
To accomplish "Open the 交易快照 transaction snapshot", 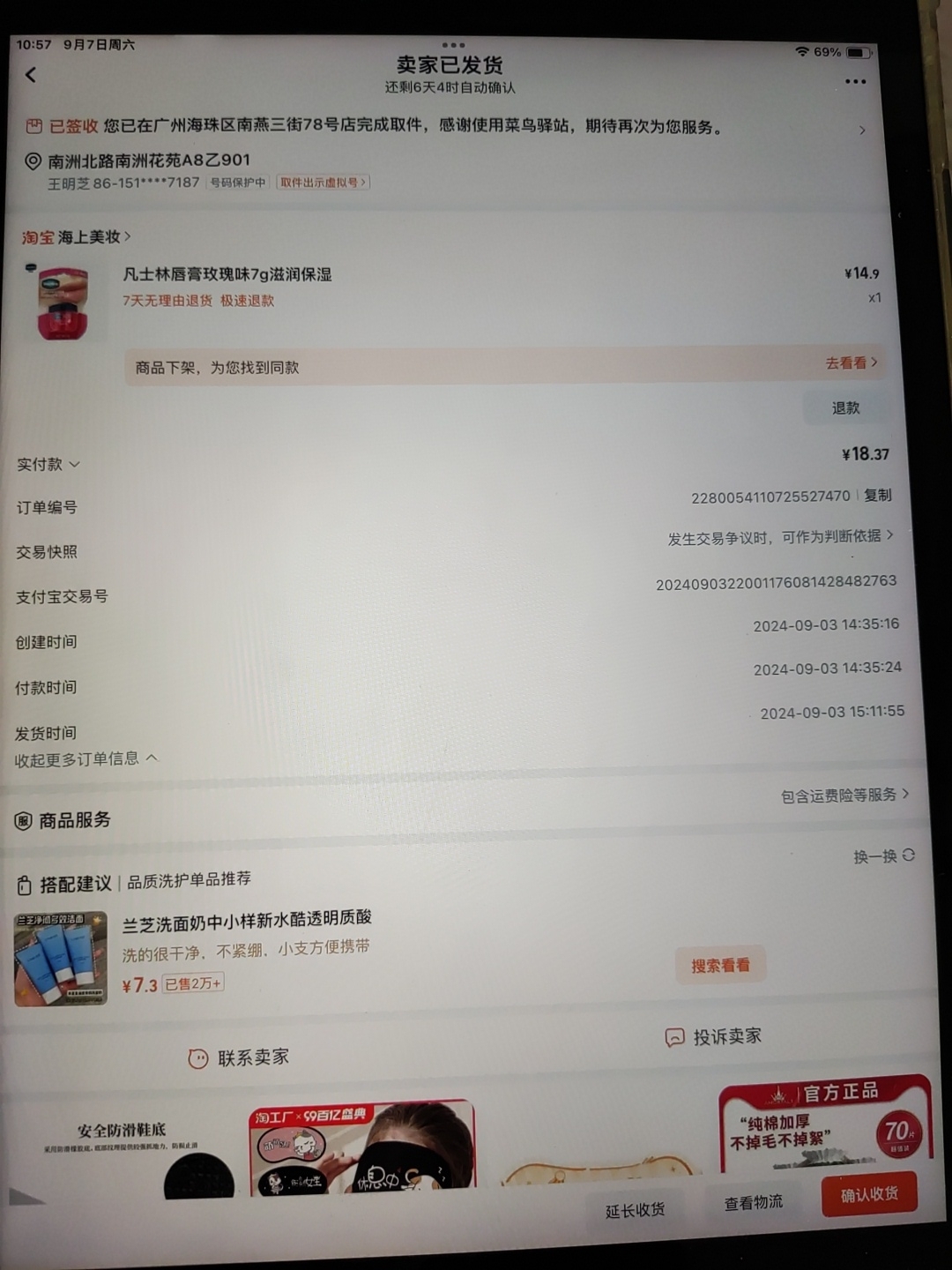I will click(780, 537).
